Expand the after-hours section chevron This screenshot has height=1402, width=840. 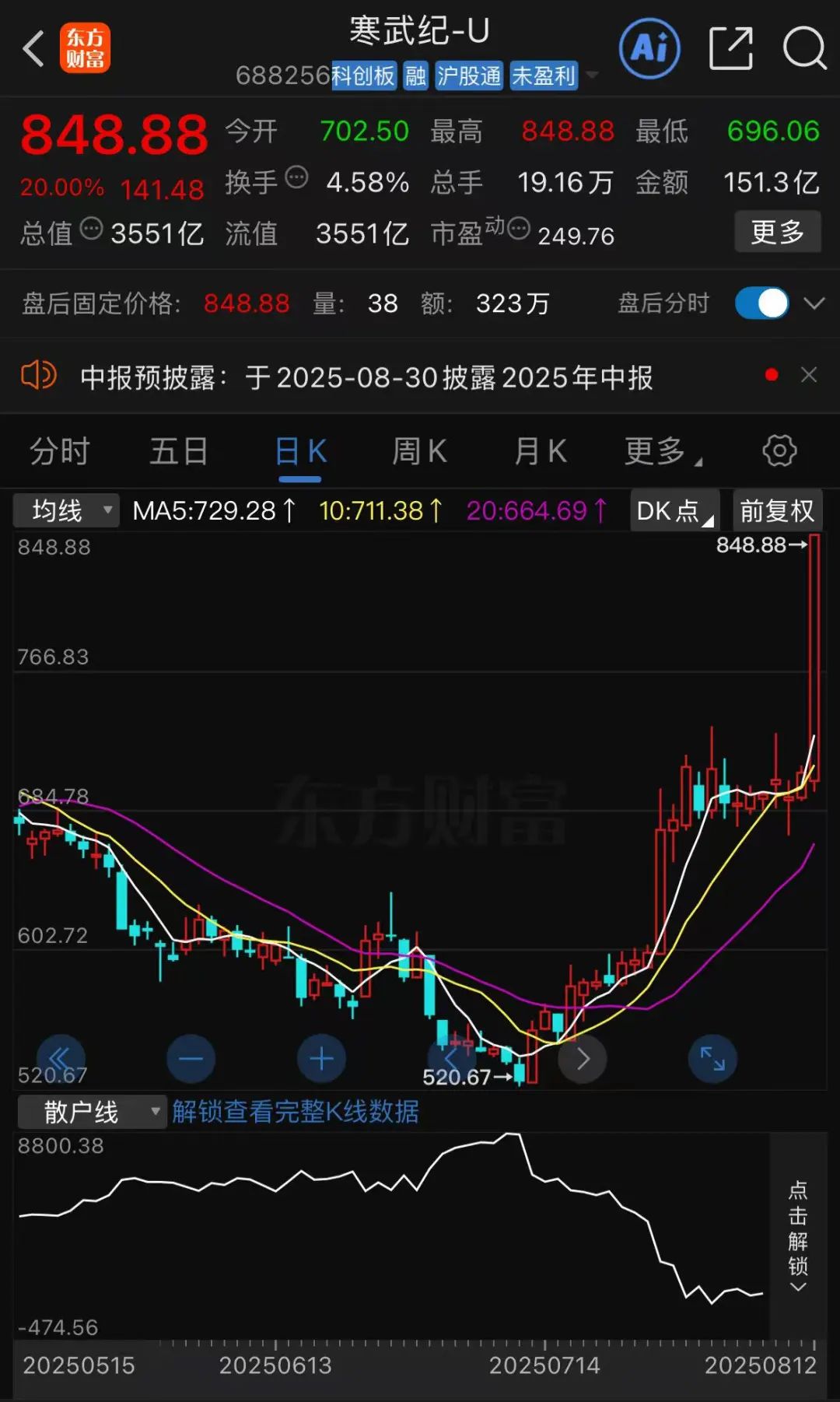click(x=814, y=303)
